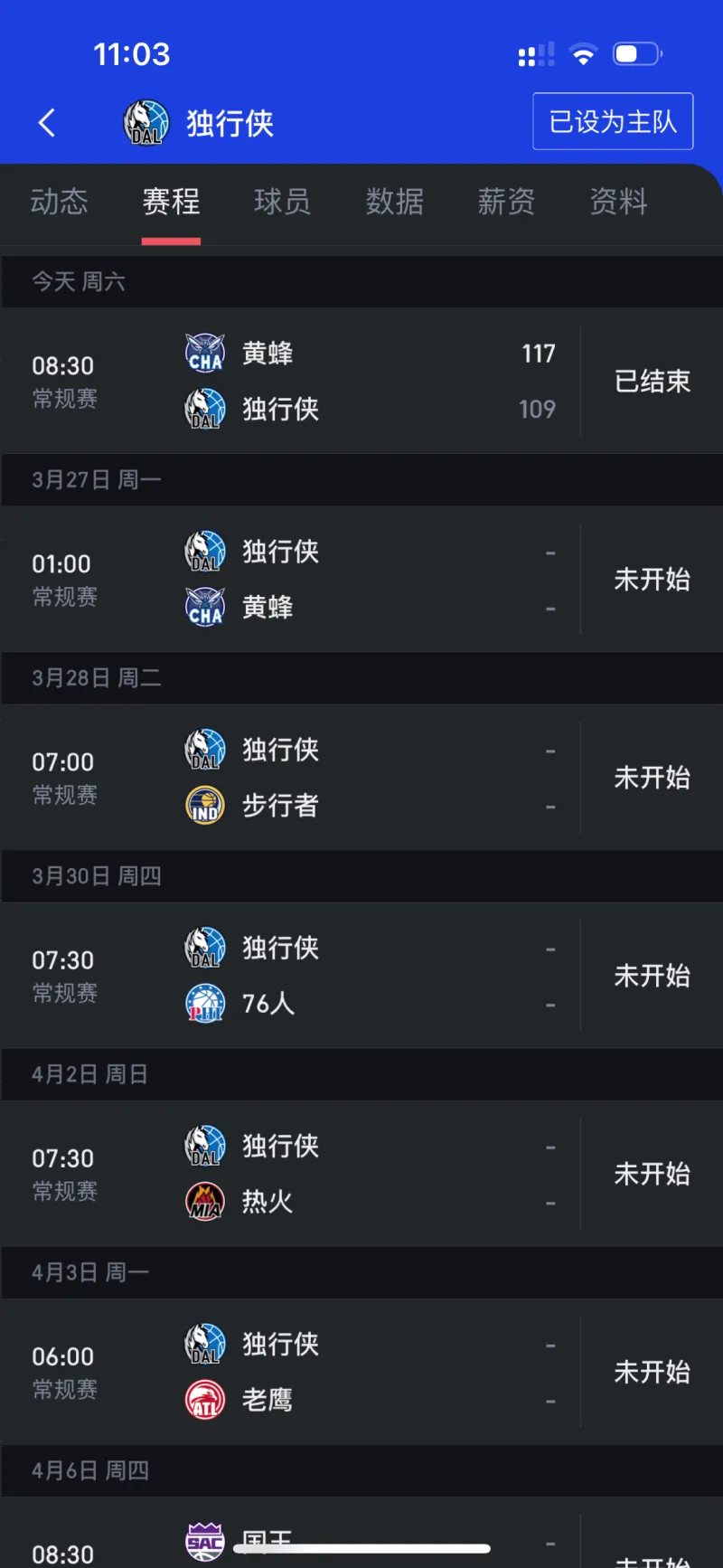Image resolution: width=723 pixels, height=1568 pixels.
Task: Tap the 已设为主队 button
Action: tap(613, 121)
